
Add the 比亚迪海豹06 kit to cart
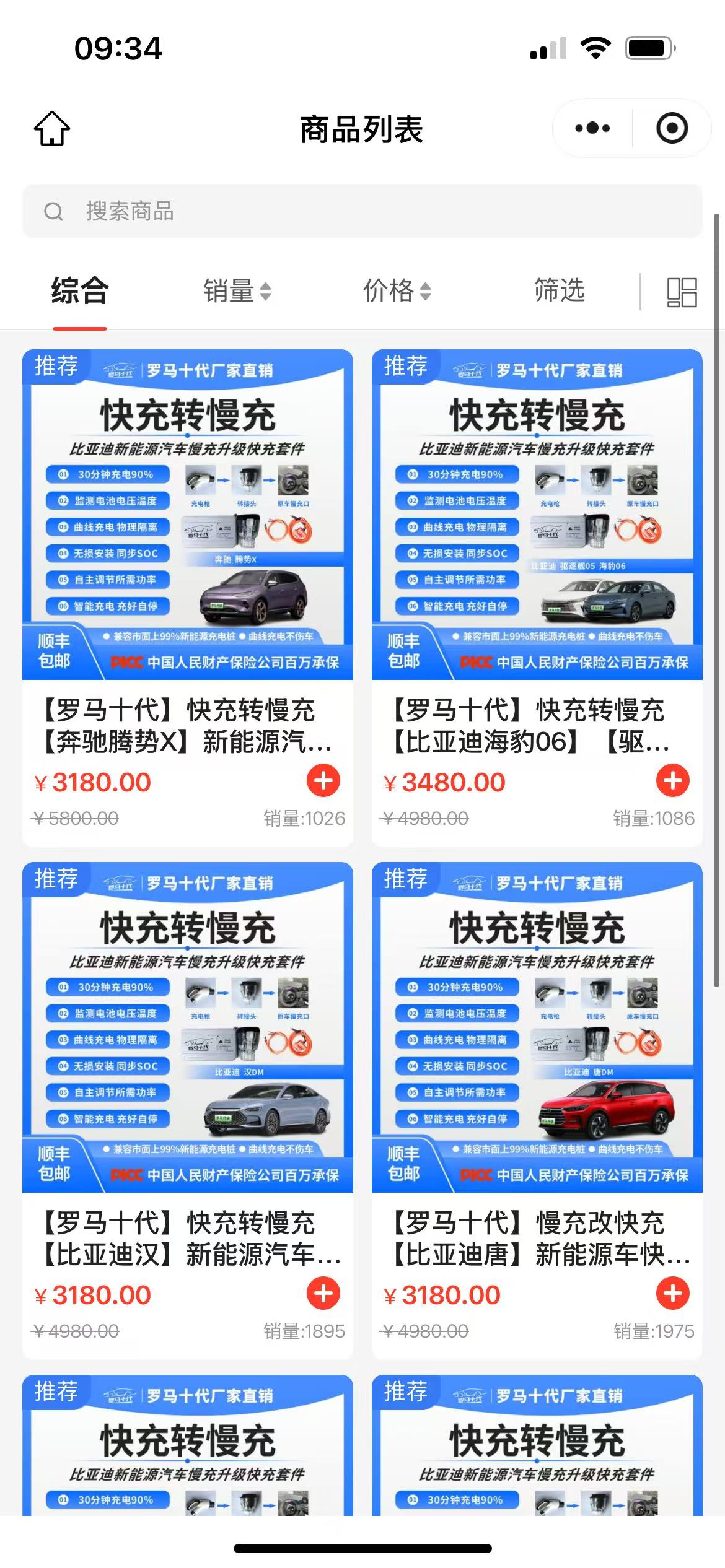673,780
